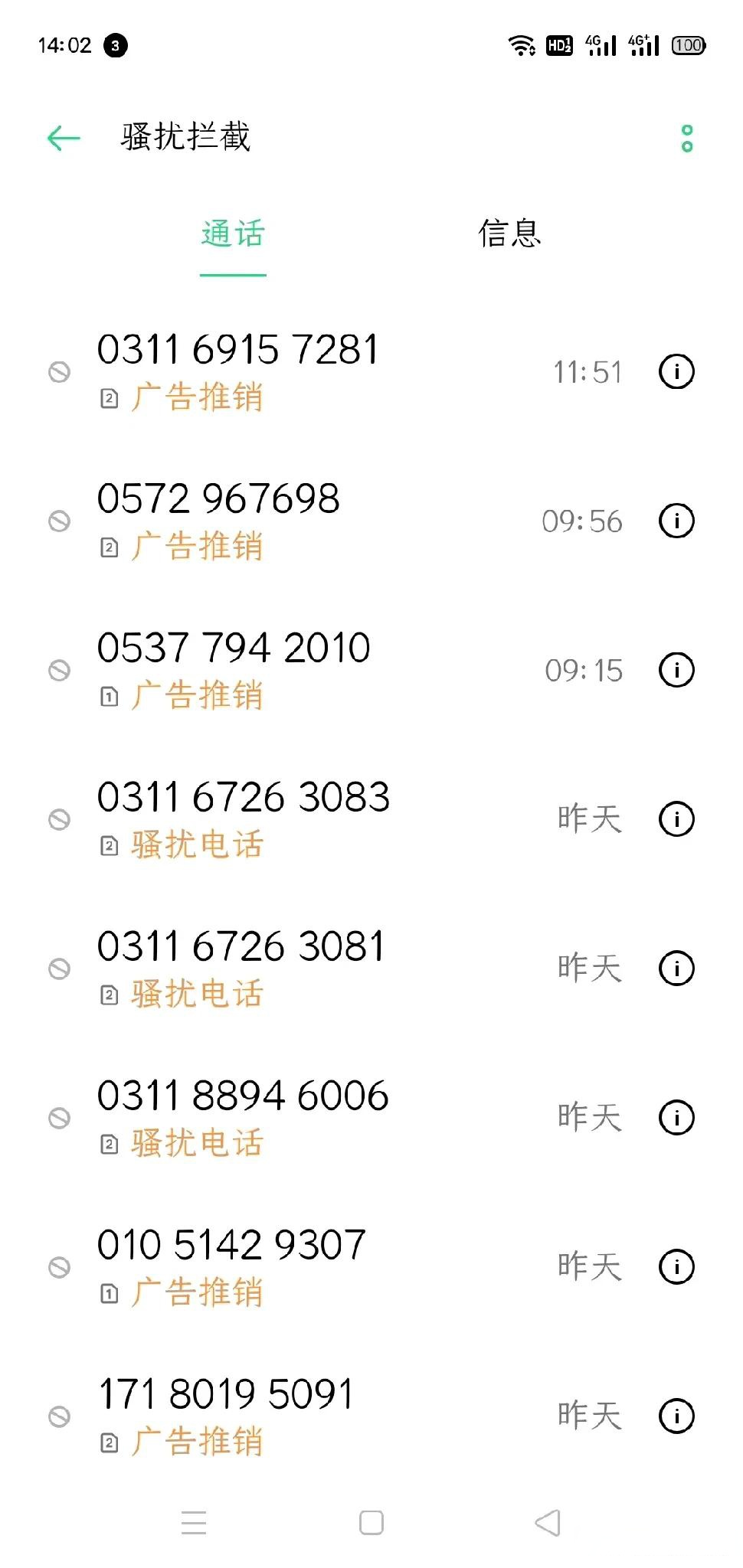Open info icon for 0311 6915 7281
The width and height of the screenshot is (743, 1568).
(x=676, y=372)
